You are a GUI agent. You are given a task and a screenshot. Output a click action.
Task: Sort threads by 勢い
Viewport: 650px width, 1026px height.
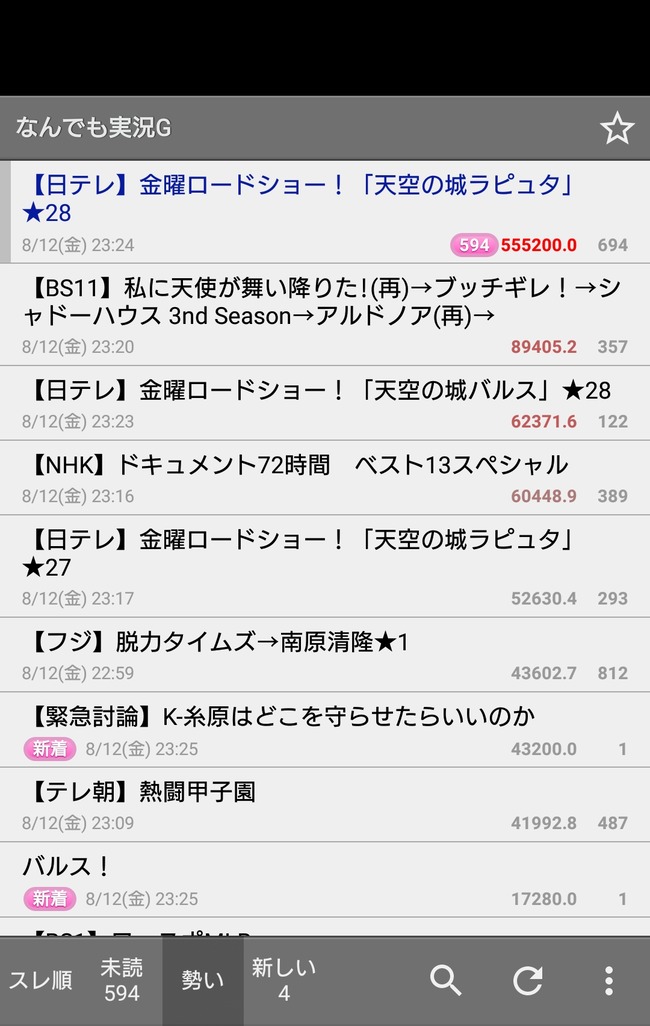203,981
